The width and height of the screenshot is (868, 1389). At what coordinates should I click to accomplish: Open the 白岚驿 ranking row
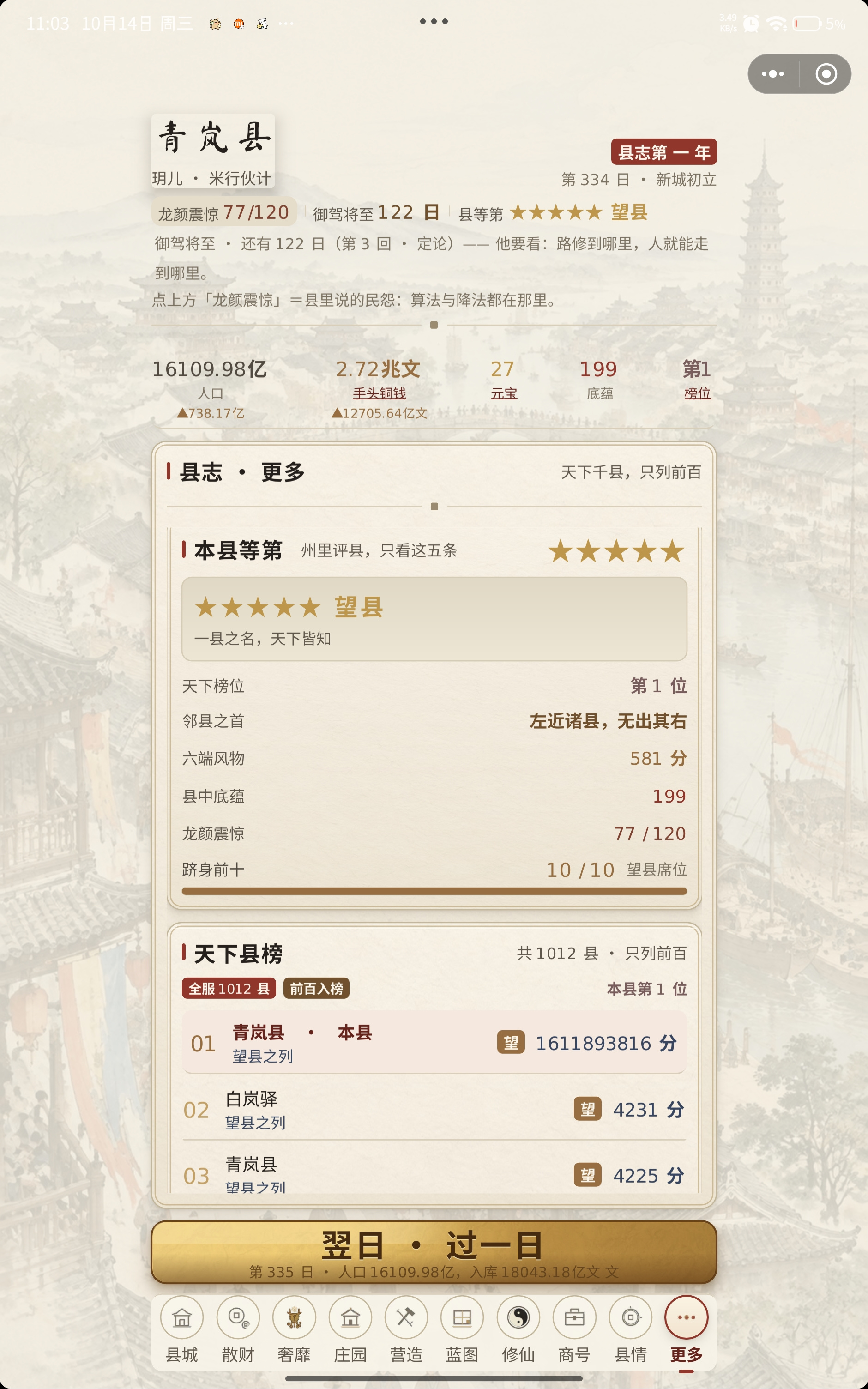[434, 1110]
